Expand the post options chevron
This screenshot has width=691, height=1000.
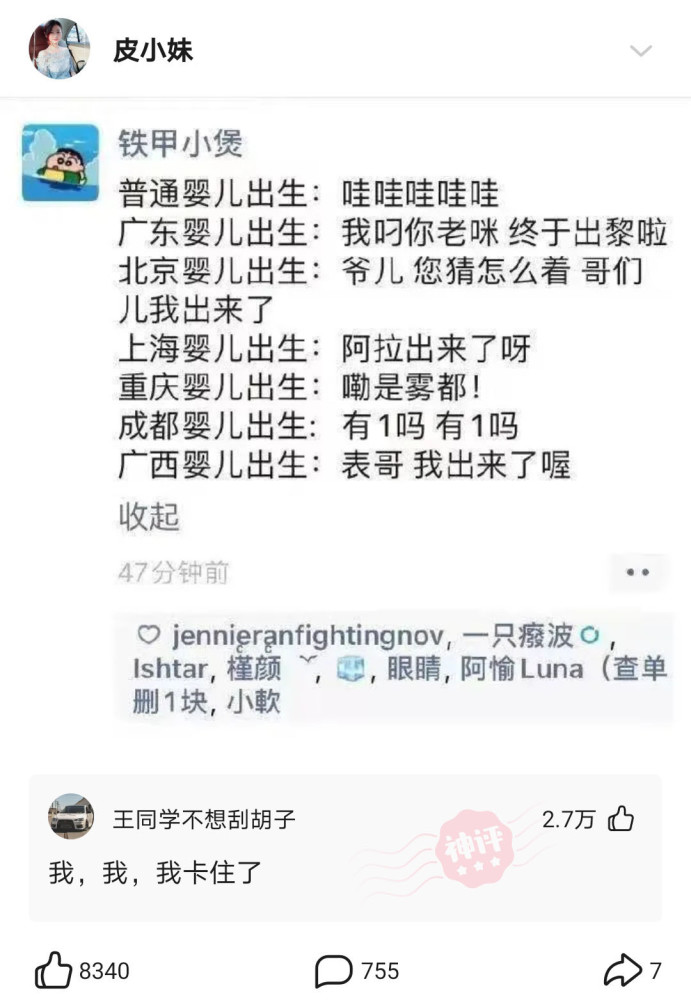click(x=640, y=51)
